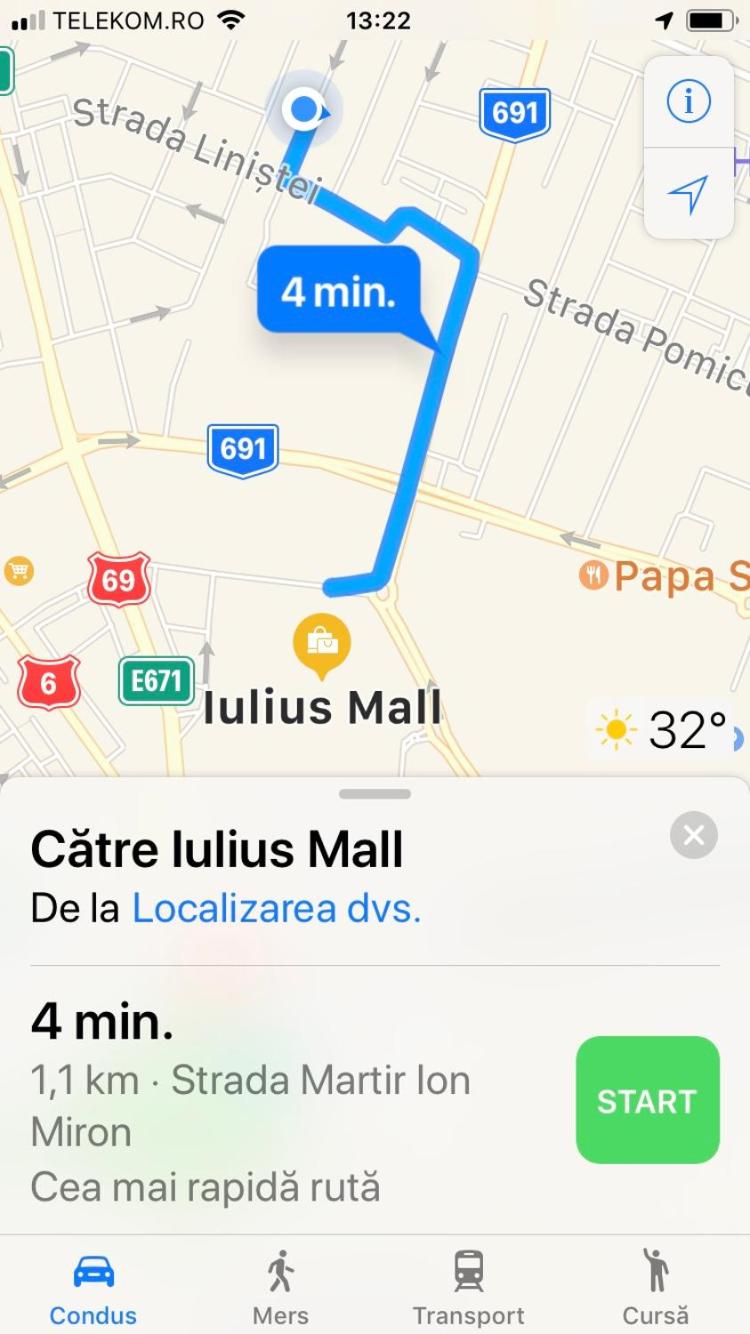Switch to the Mers walking tab
Image resolution: width=750 pixels, height=1334 pixels.
281,1288
